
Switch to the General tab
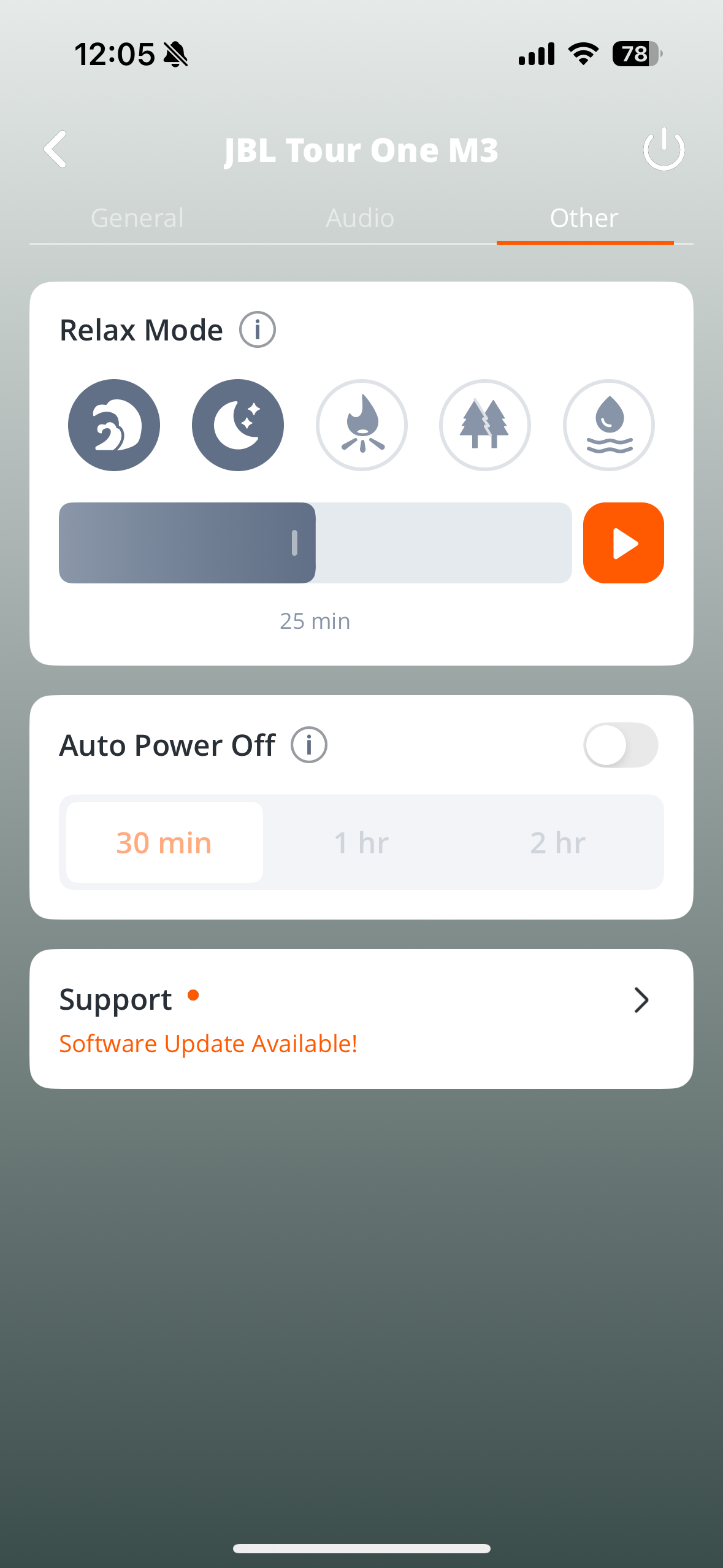[137, 218]
